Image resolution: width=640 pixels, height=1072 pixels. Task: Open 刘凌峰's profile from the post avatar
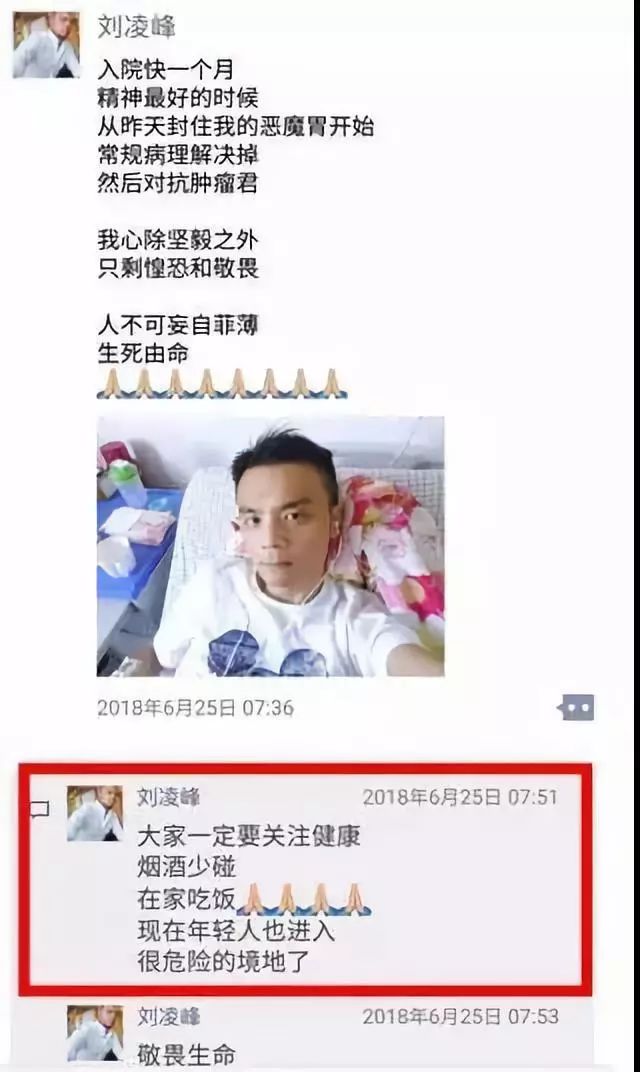click(x=46, y=45)
